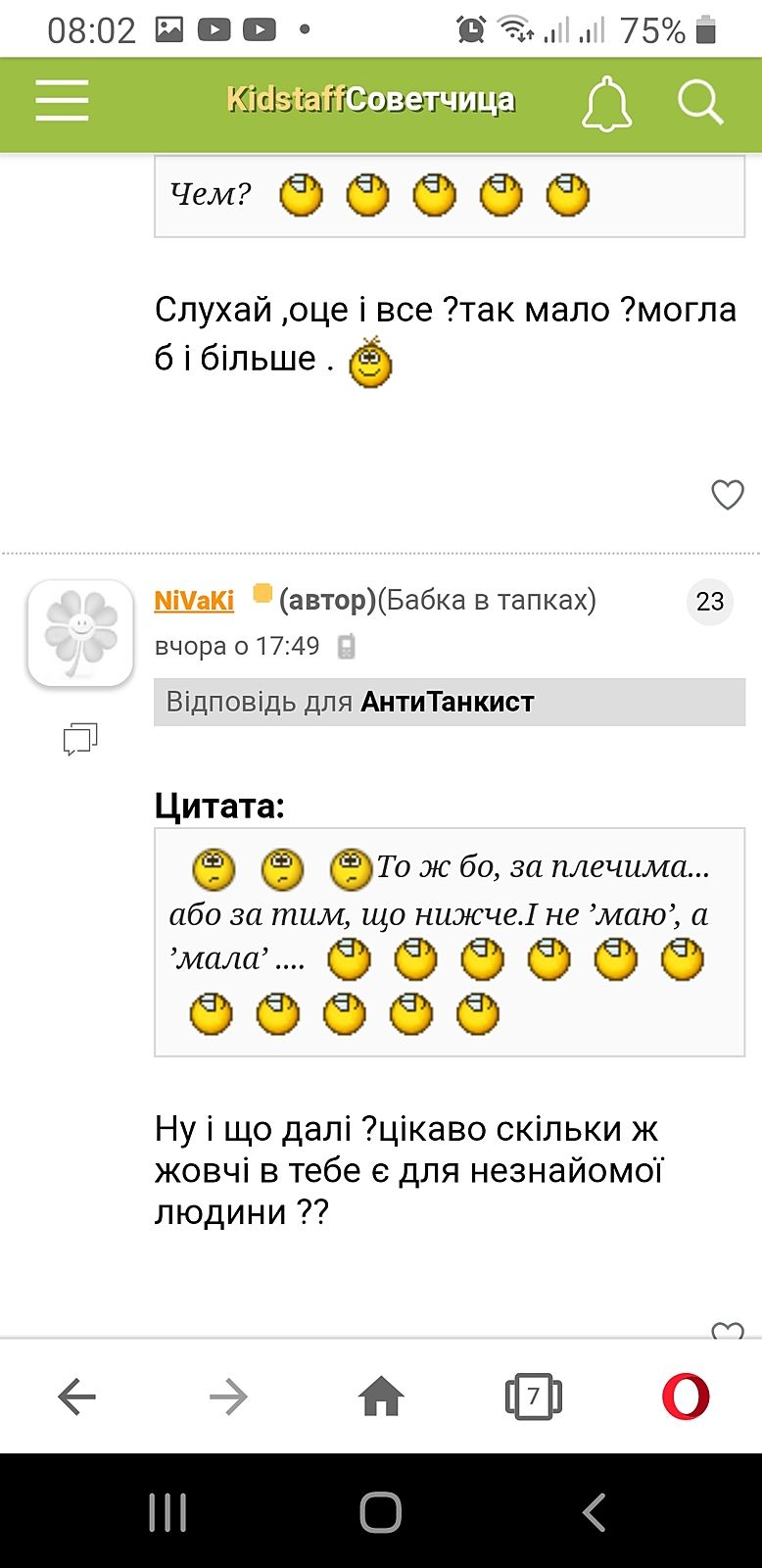Go to KidstaffСоветчица home
The width and height of the screenshot is (762, 1568).
pyautogui.click(x=370, y=100)
